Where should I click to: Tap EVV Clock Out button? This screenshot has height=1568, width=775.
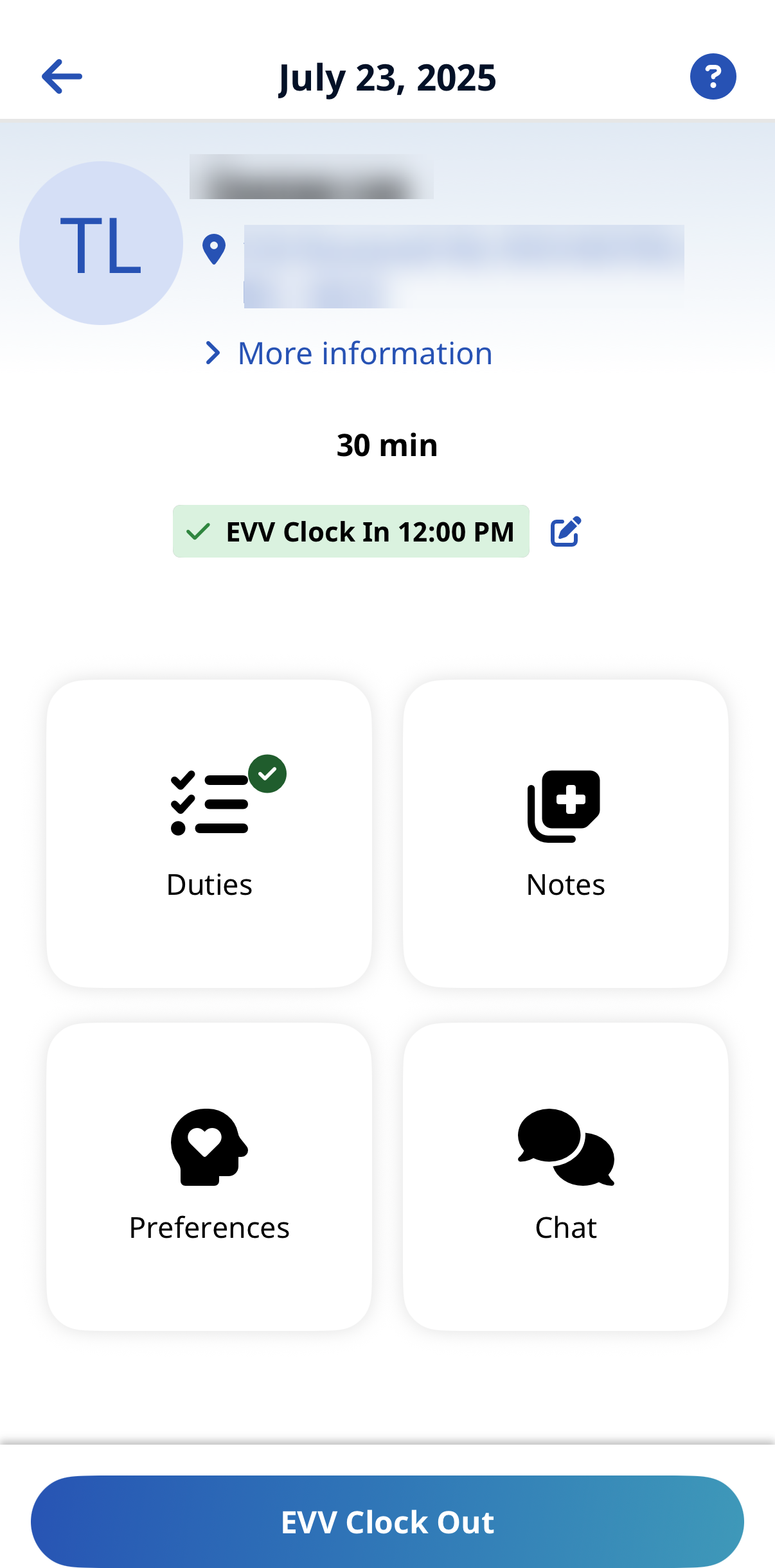(387, 1522)
